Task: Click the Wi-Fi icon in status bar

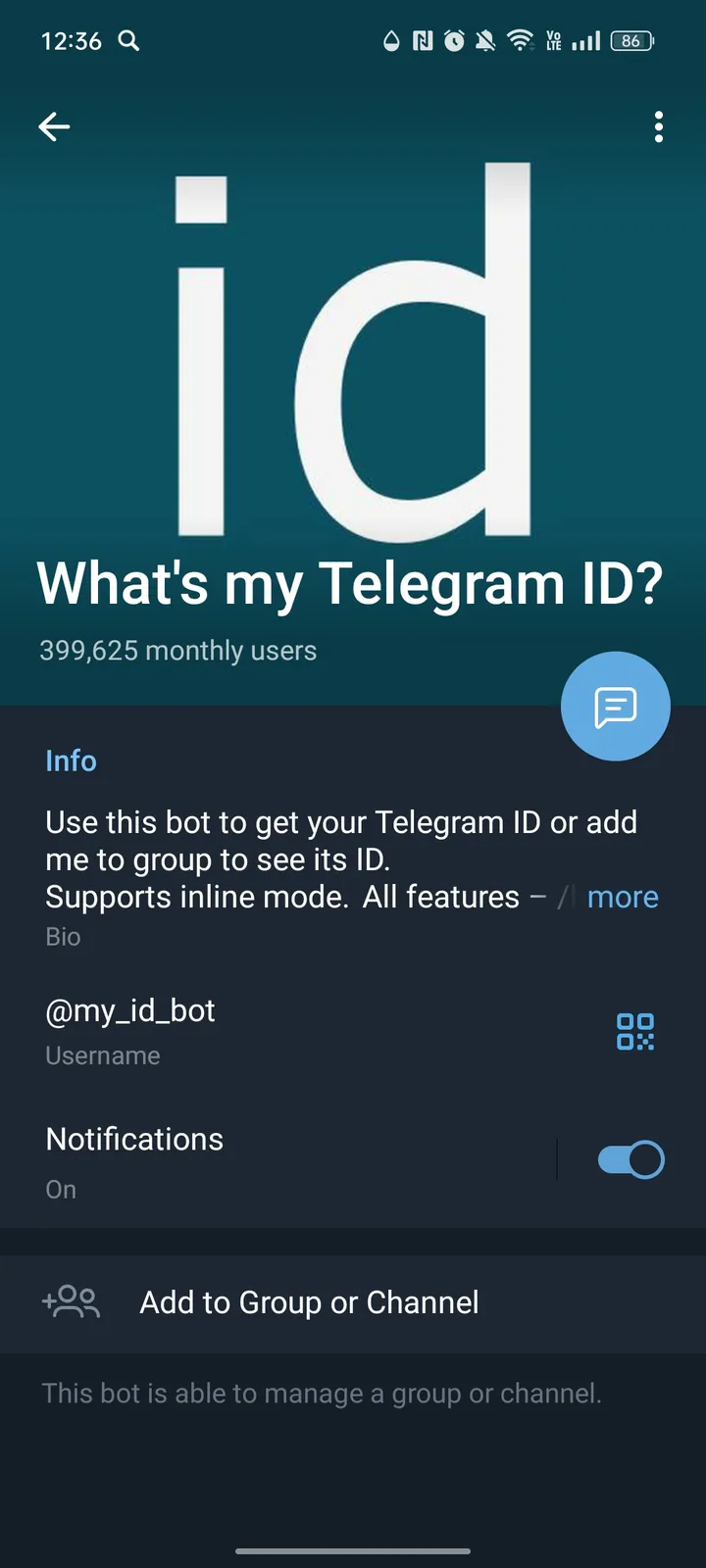Action: coord(520,40)
